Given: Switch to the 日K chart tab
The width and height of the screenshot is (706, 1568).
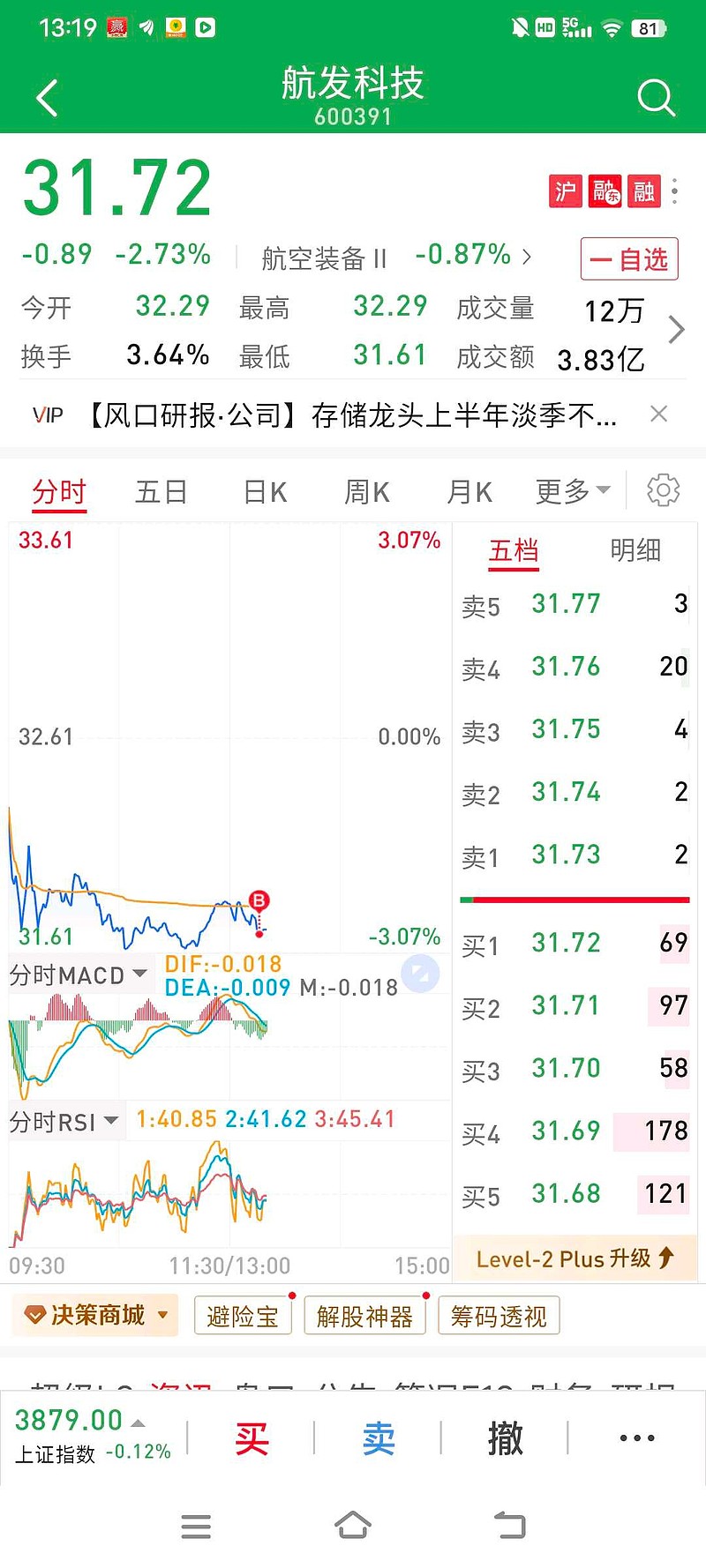Looking at the screenshot, I should coord(265,491).
